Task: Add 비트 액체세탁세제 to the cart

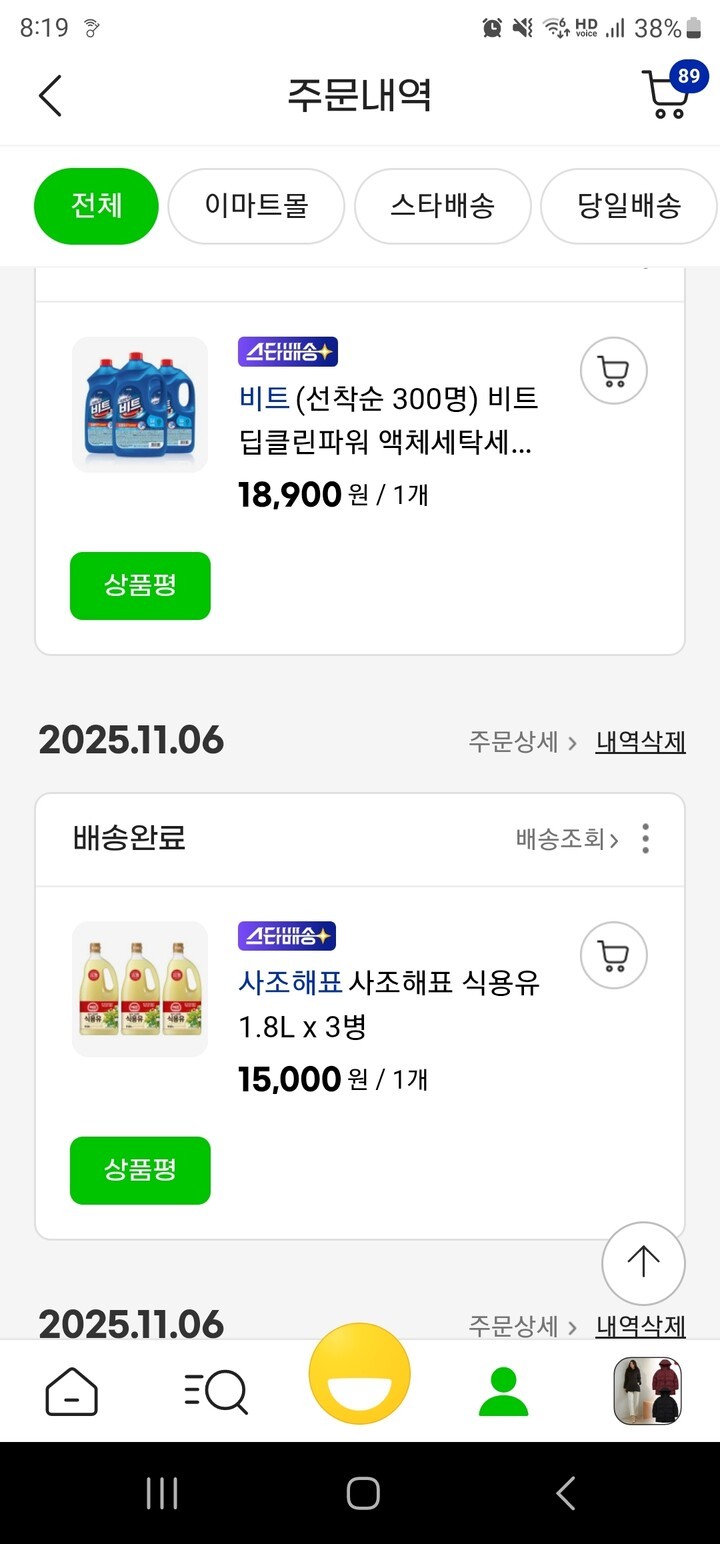Action: (x=613, y=371)
